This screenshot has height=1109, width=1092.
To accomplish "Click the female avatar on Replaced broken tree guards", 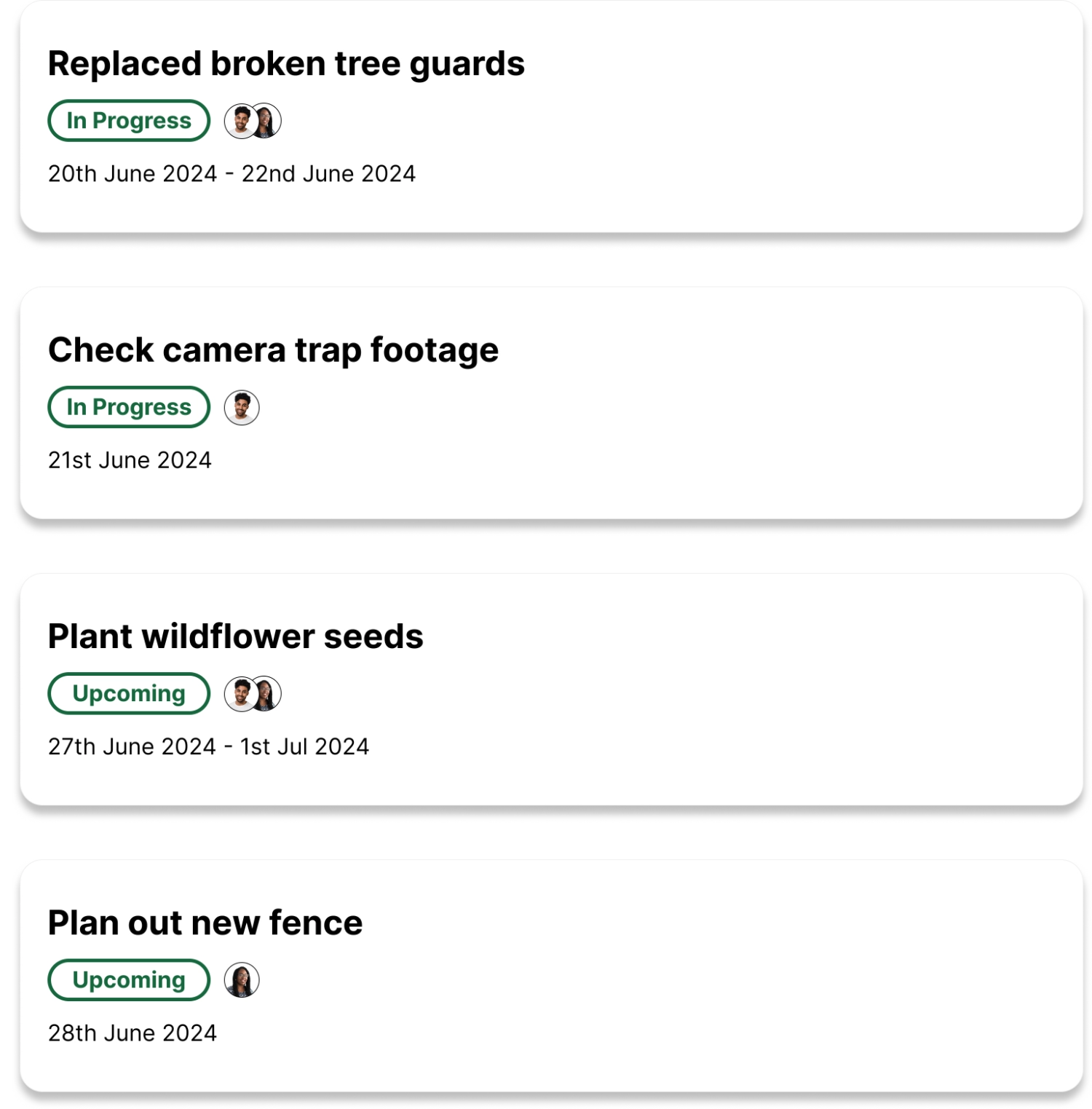I will (x=268, y=121).
